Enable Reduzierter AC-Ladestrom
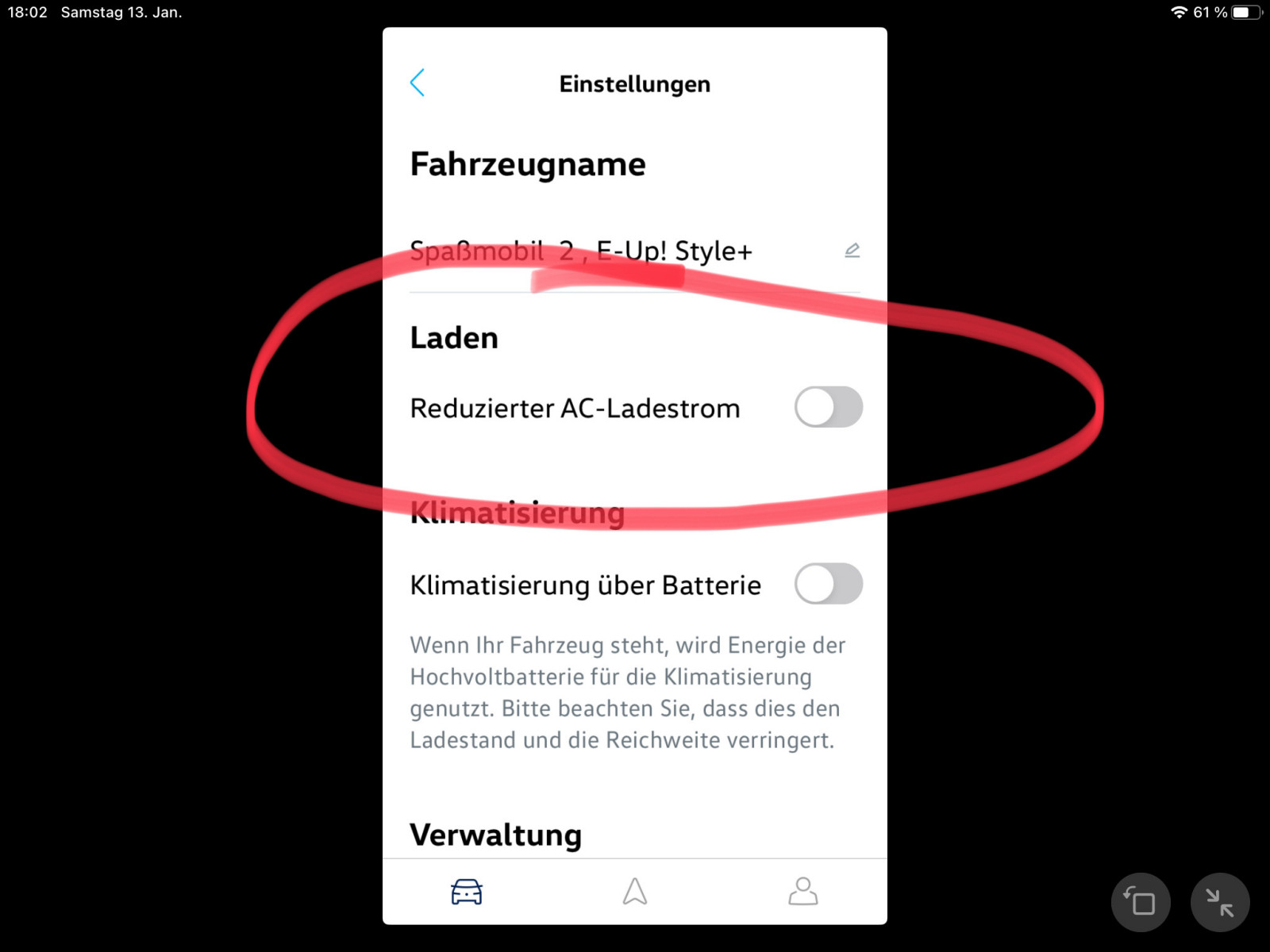The height and width of the screenshot is (952, 1270). point(828,407)
